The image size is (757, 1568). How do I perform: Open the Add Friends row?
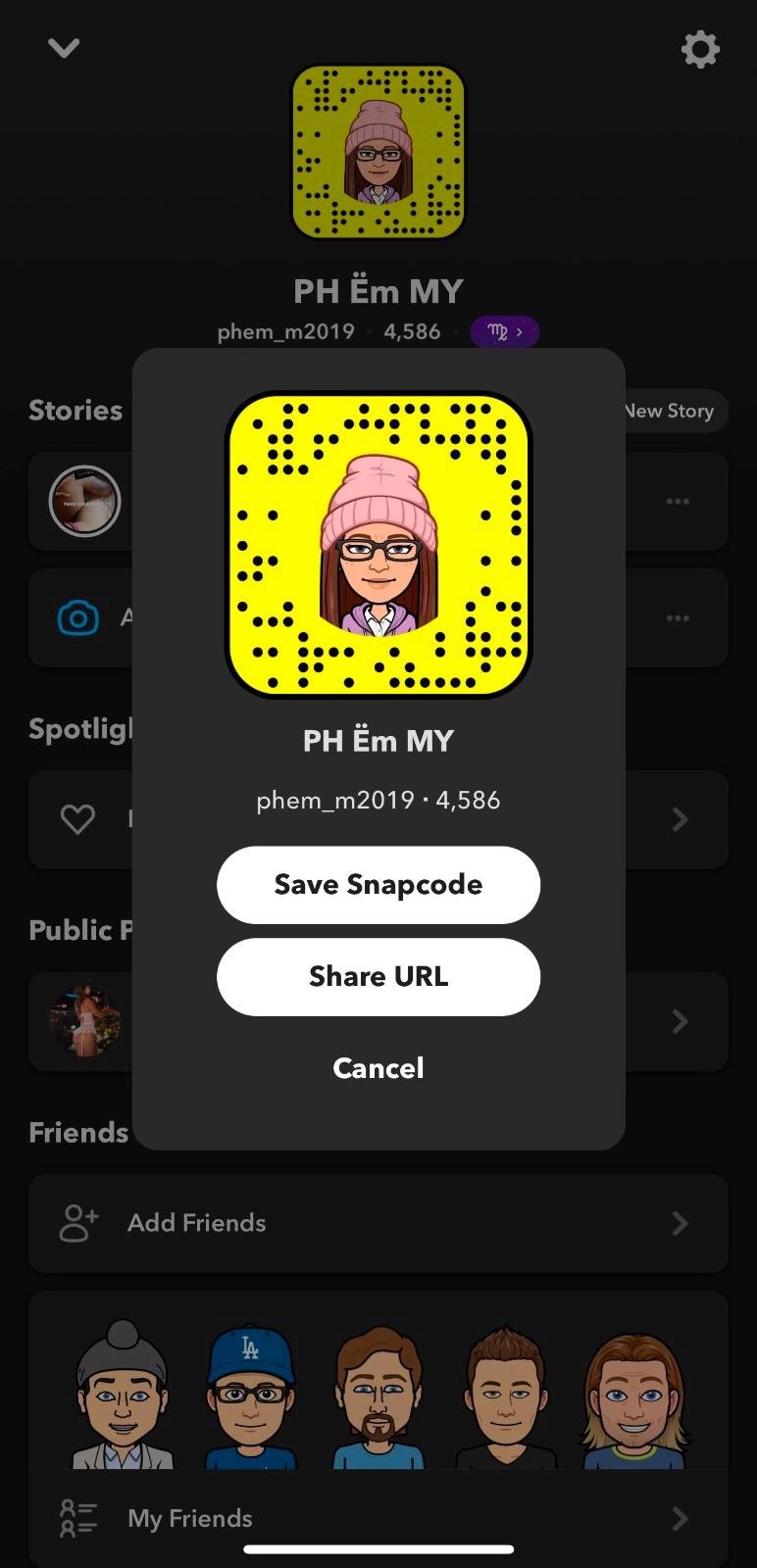(378, 1223)
